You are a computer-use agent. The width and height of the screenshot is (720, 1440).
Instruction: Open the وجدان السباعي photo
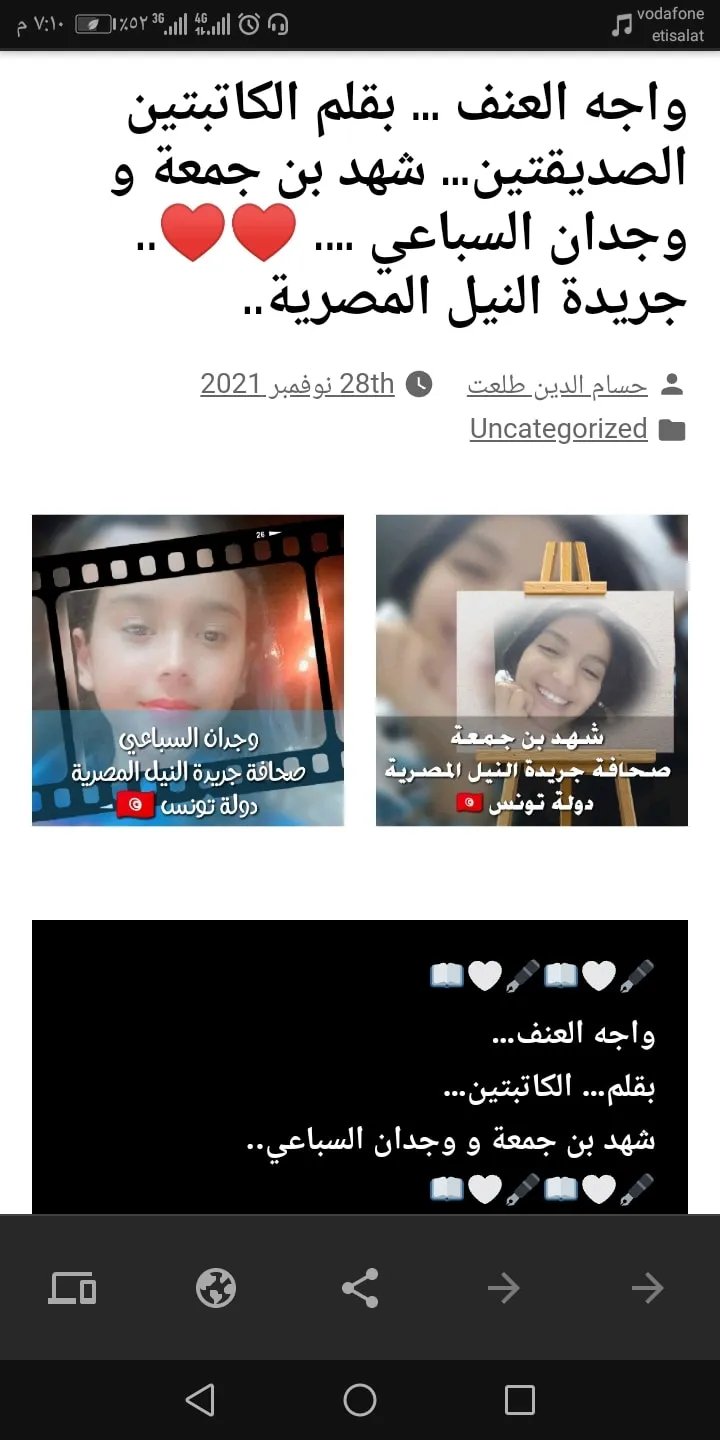[188, 670]
